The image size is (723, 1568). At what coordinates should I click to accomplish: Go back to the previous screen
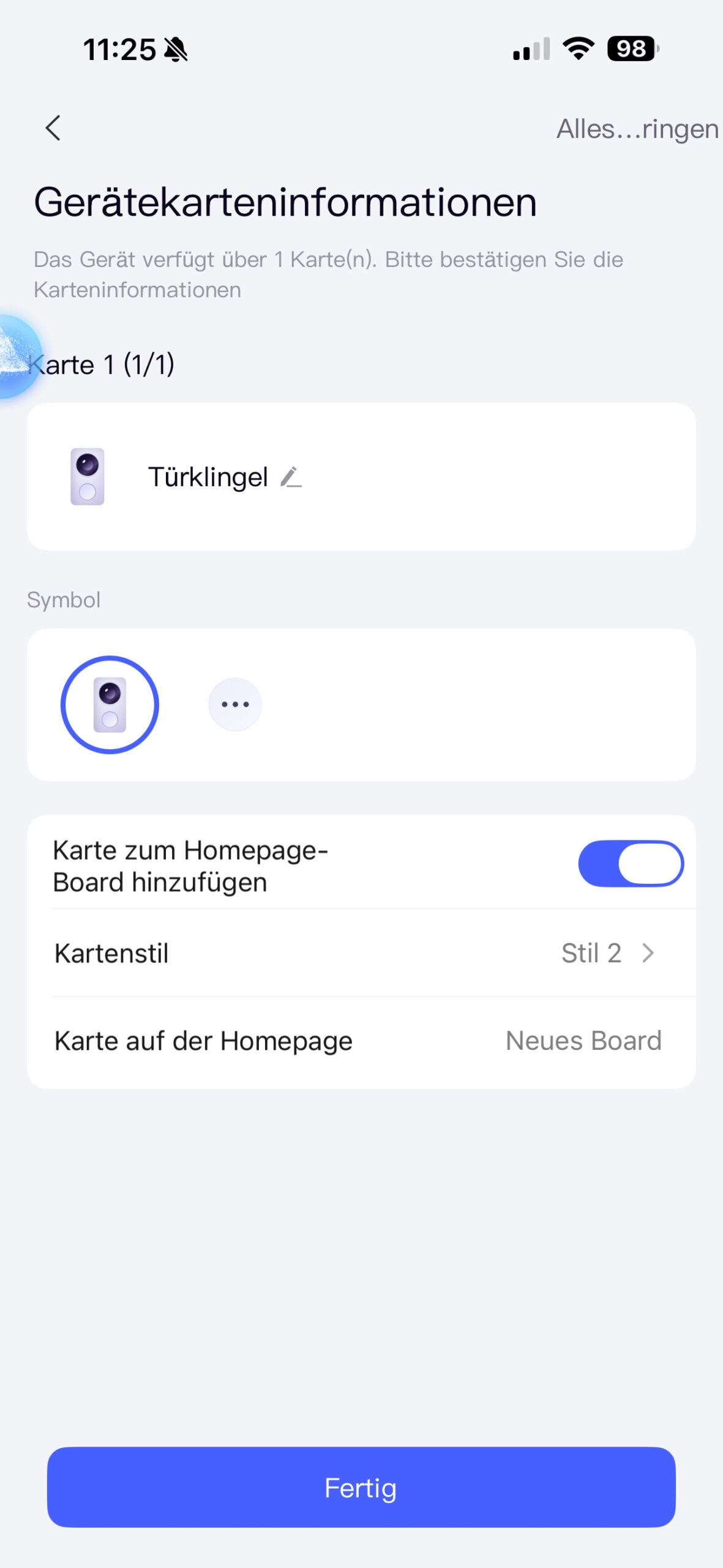(x=53, y=128)
